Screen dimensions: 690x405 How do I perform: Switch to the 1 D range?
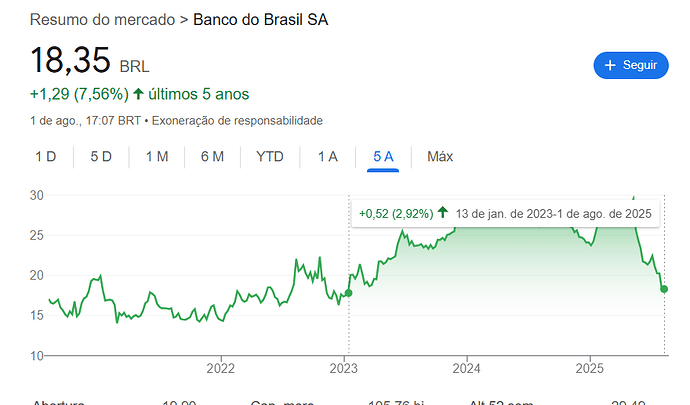[x=45, y=156]
